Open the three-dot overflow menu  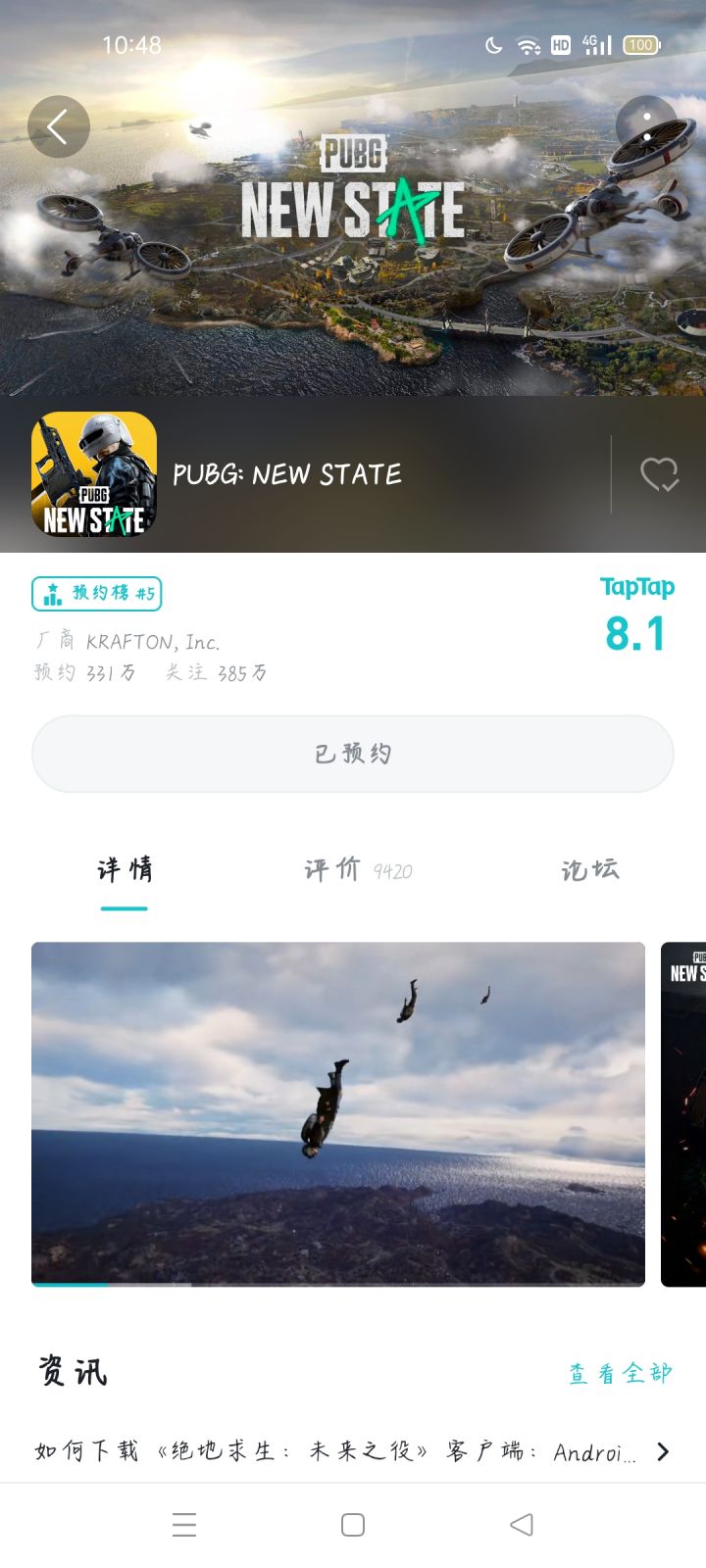tap(647, 126)
